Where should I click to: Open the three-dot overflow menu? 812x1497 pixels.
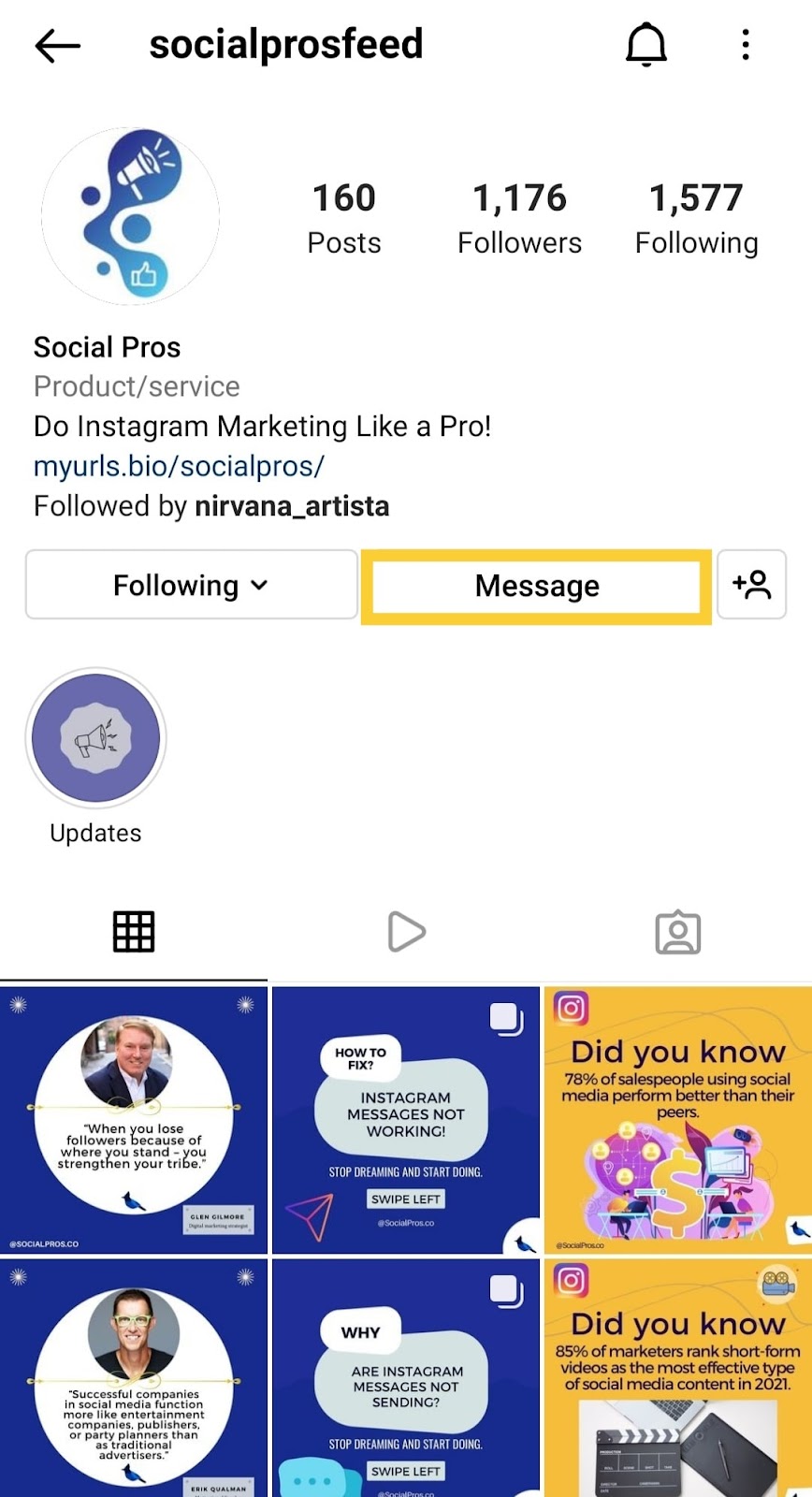point(746,45)
